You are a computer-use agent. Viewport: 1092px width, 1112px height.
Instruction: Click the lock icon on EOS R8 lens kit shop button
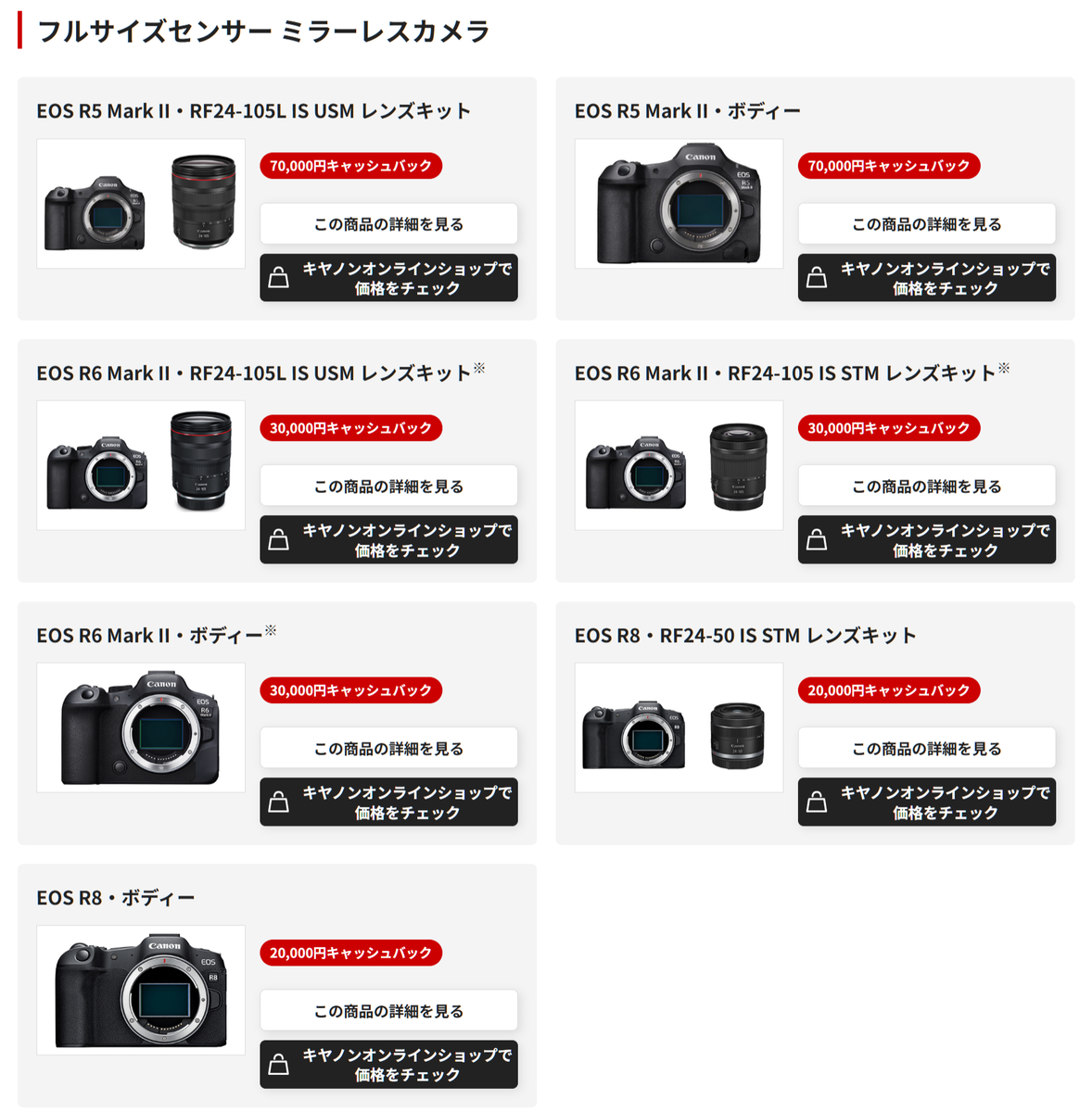pos(817,802)
